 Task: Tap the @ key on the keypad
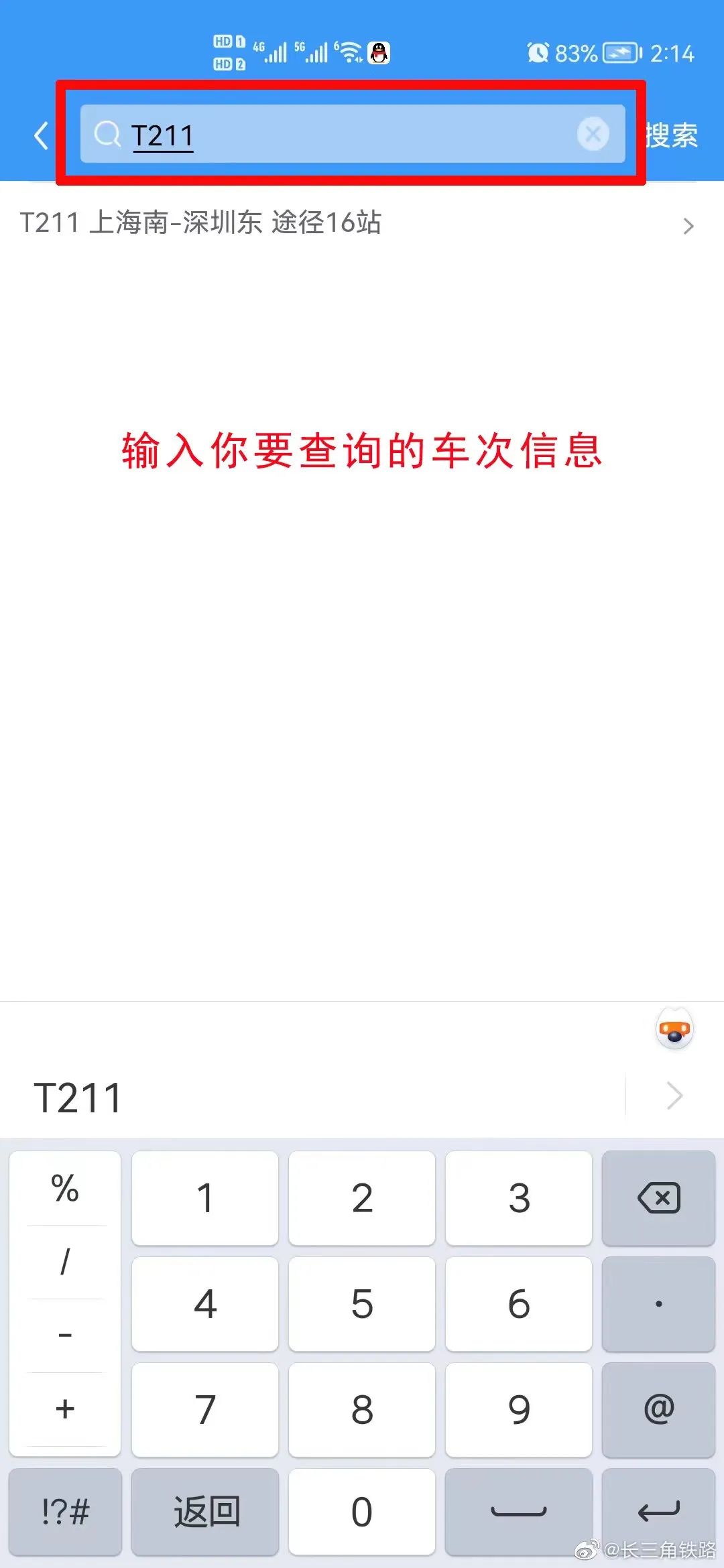point(658,1409)
